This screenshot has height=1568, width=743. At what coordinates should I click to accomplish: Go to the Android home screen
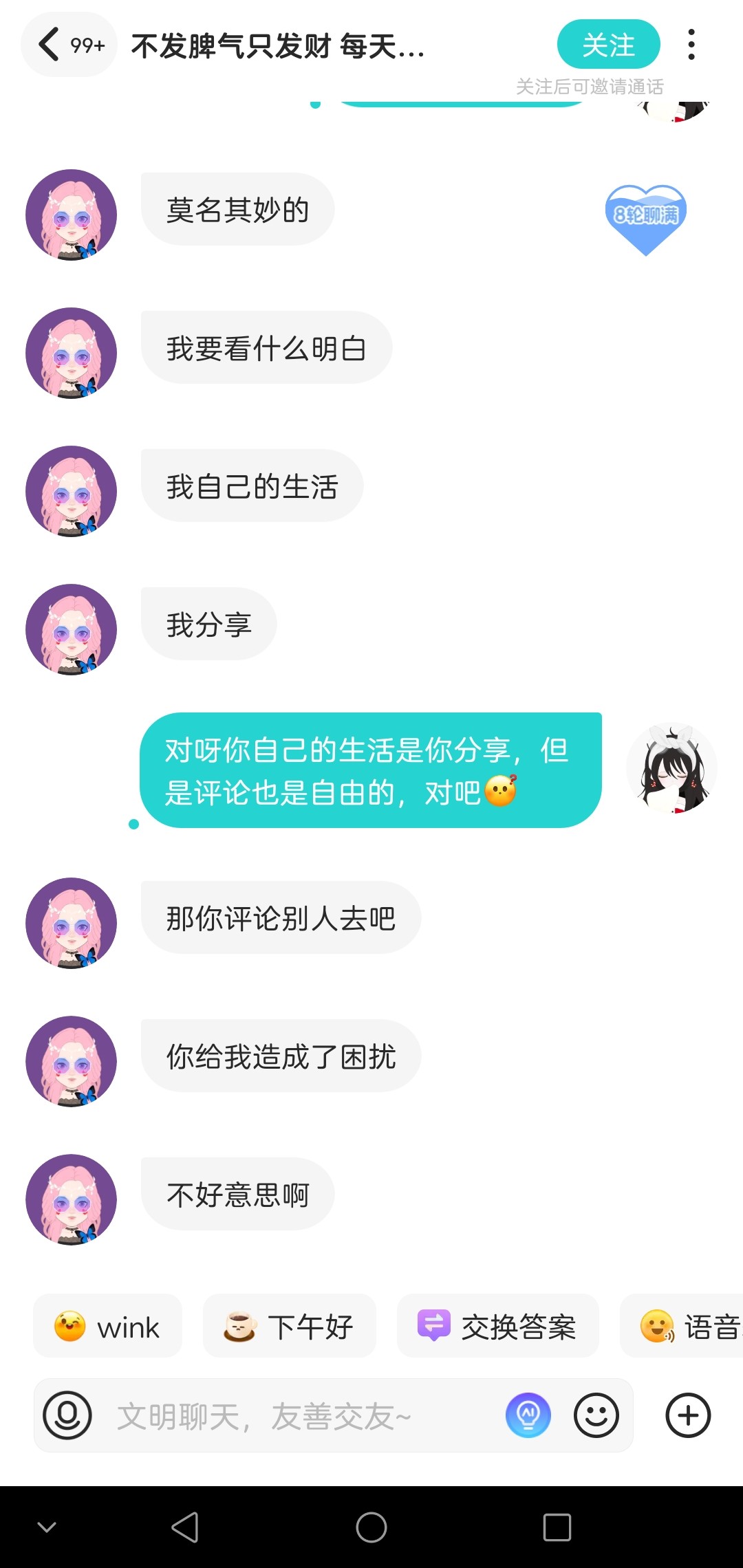tap(371, 1528)
